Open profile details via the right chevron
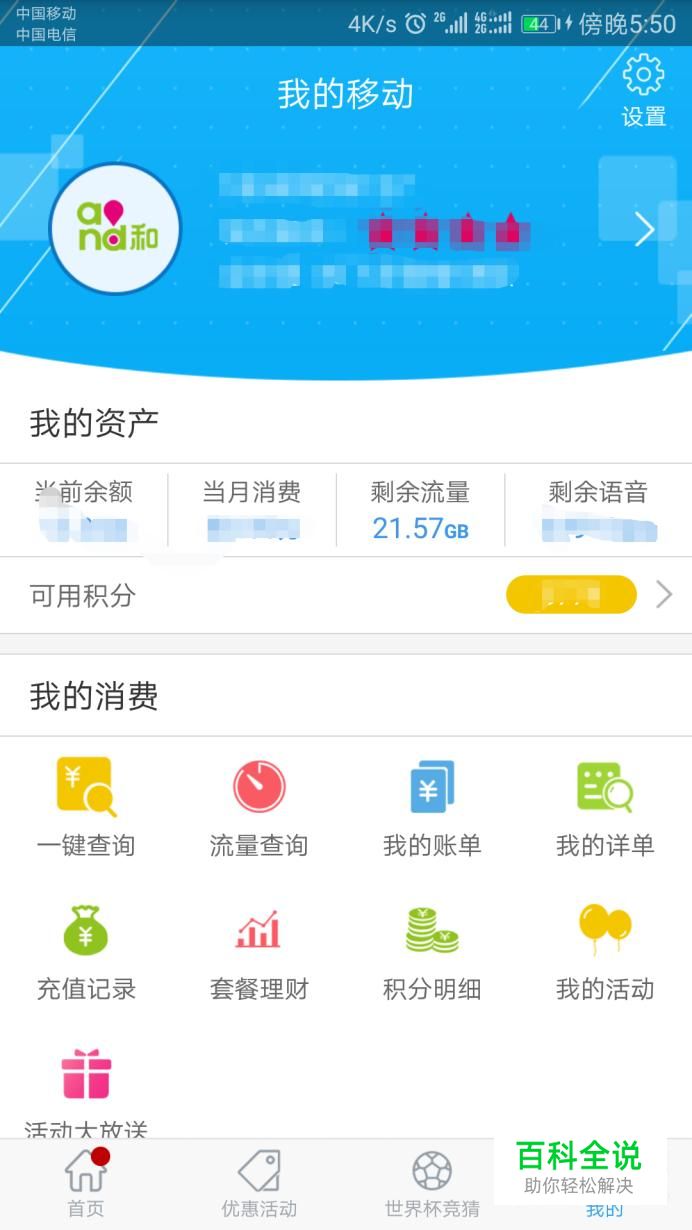The image size is (692, 1230). (645, 230)
